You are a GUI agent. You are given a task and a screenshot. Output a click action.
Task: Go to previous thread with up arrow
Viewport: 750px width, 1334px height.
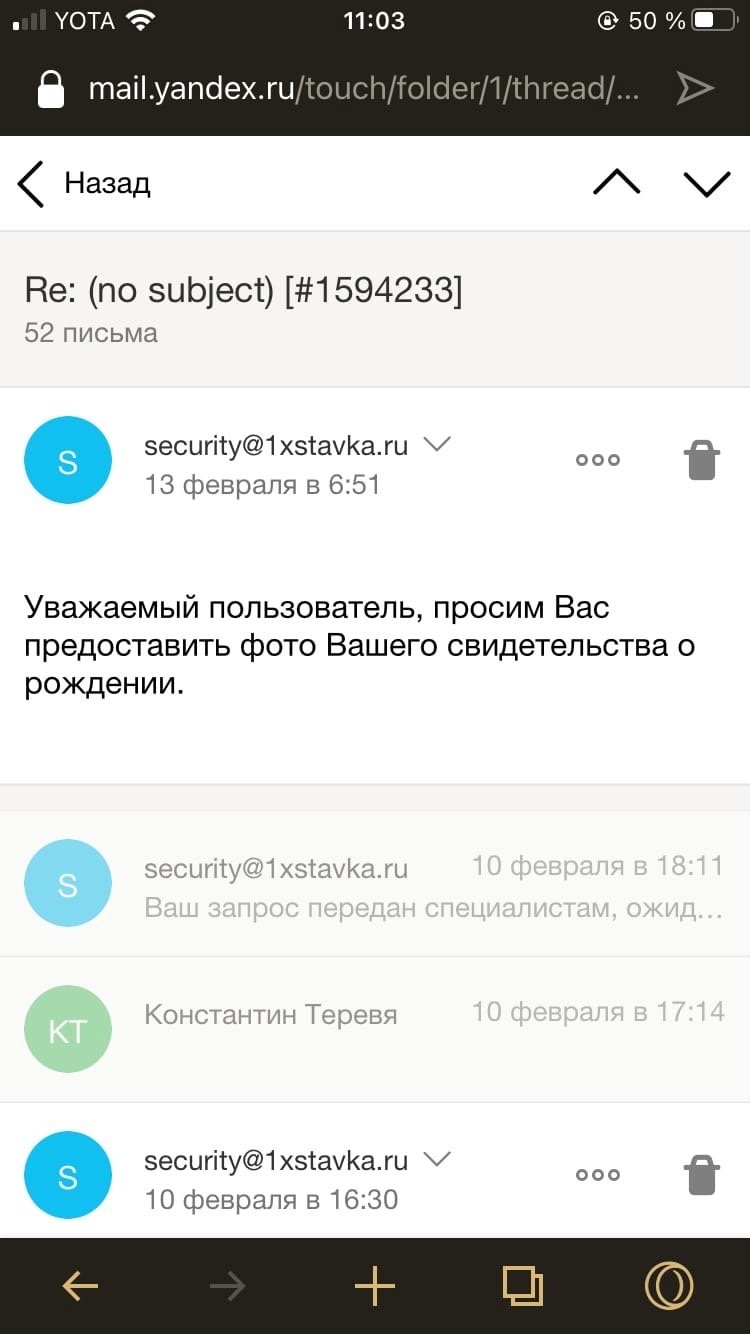pos(616,183)
